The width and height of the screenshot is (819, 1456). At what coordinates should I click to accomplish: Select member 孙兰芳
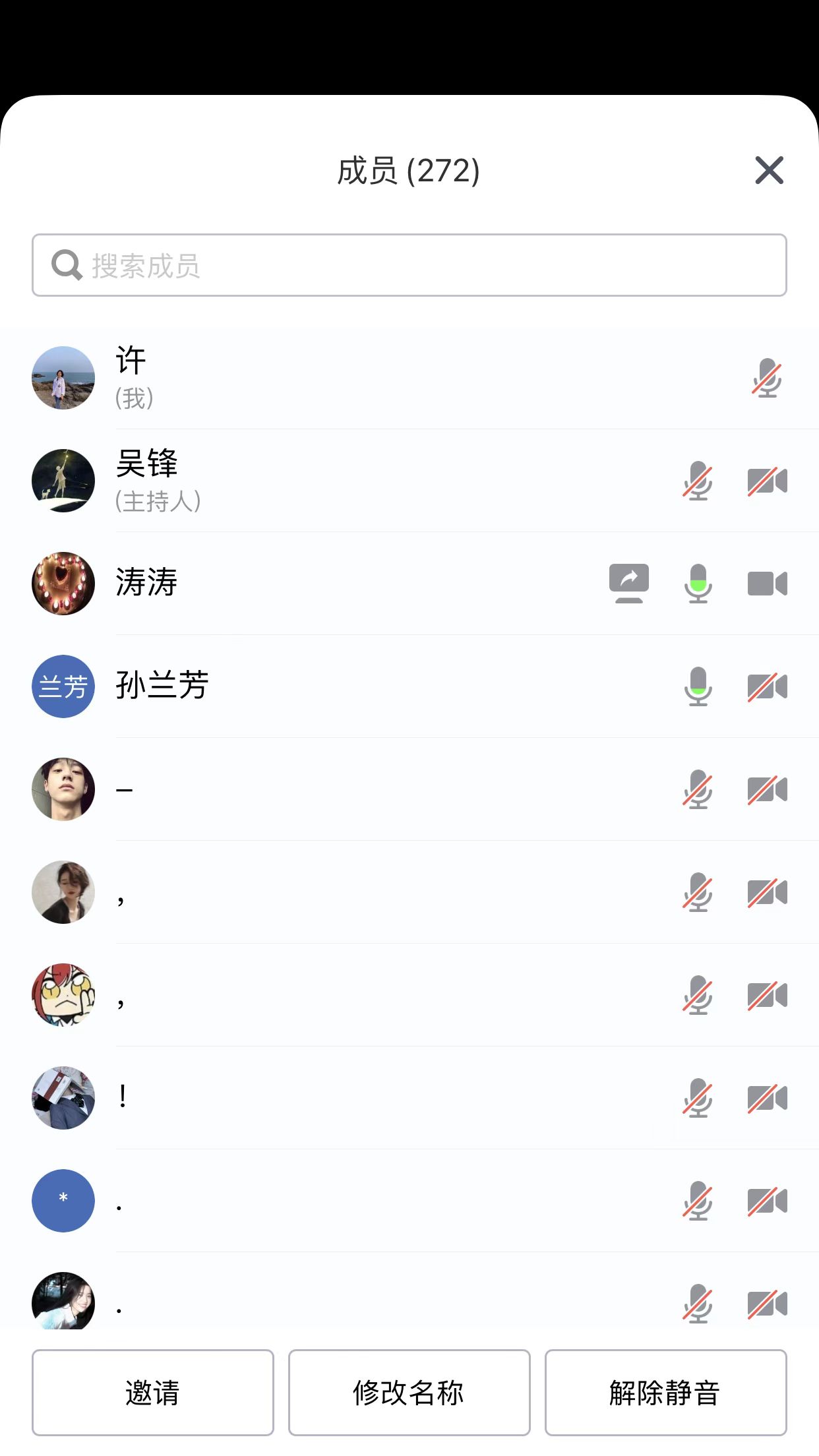coord(330,686)
